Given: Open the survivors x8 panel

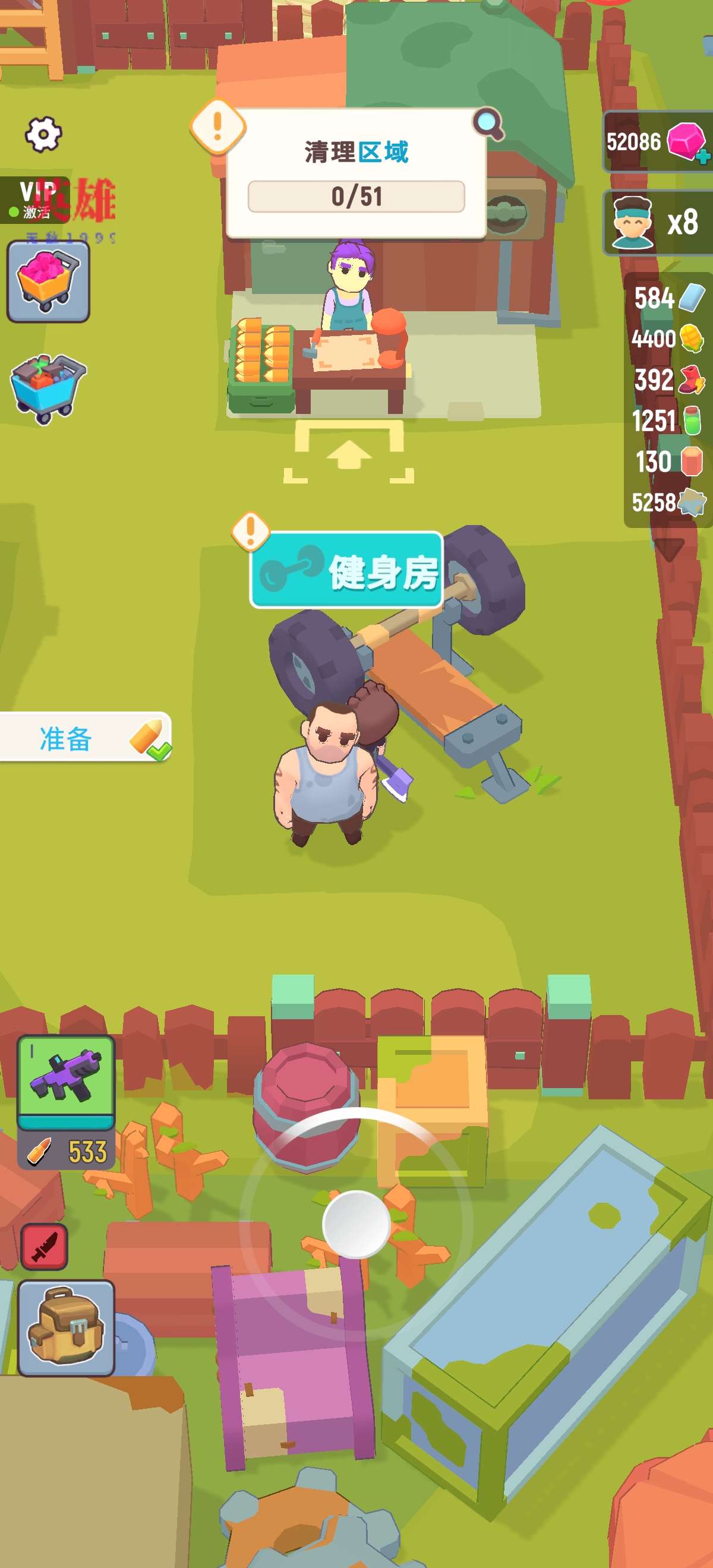Looking at the screenshot, I should pyautogui.click(x=658, y=223).
